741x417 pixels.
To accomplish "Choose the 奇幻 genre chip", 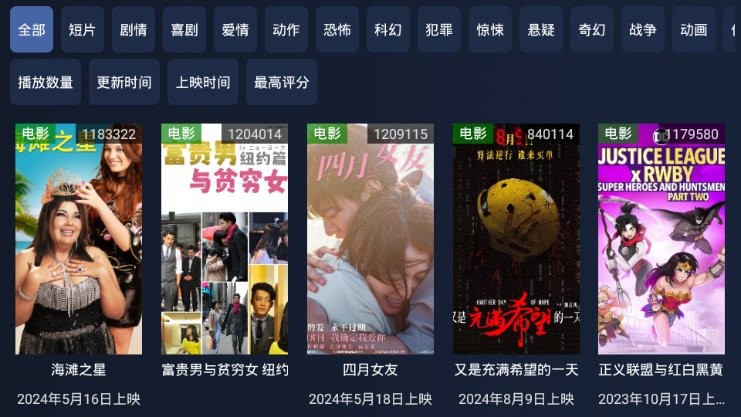I will point(592,29).
